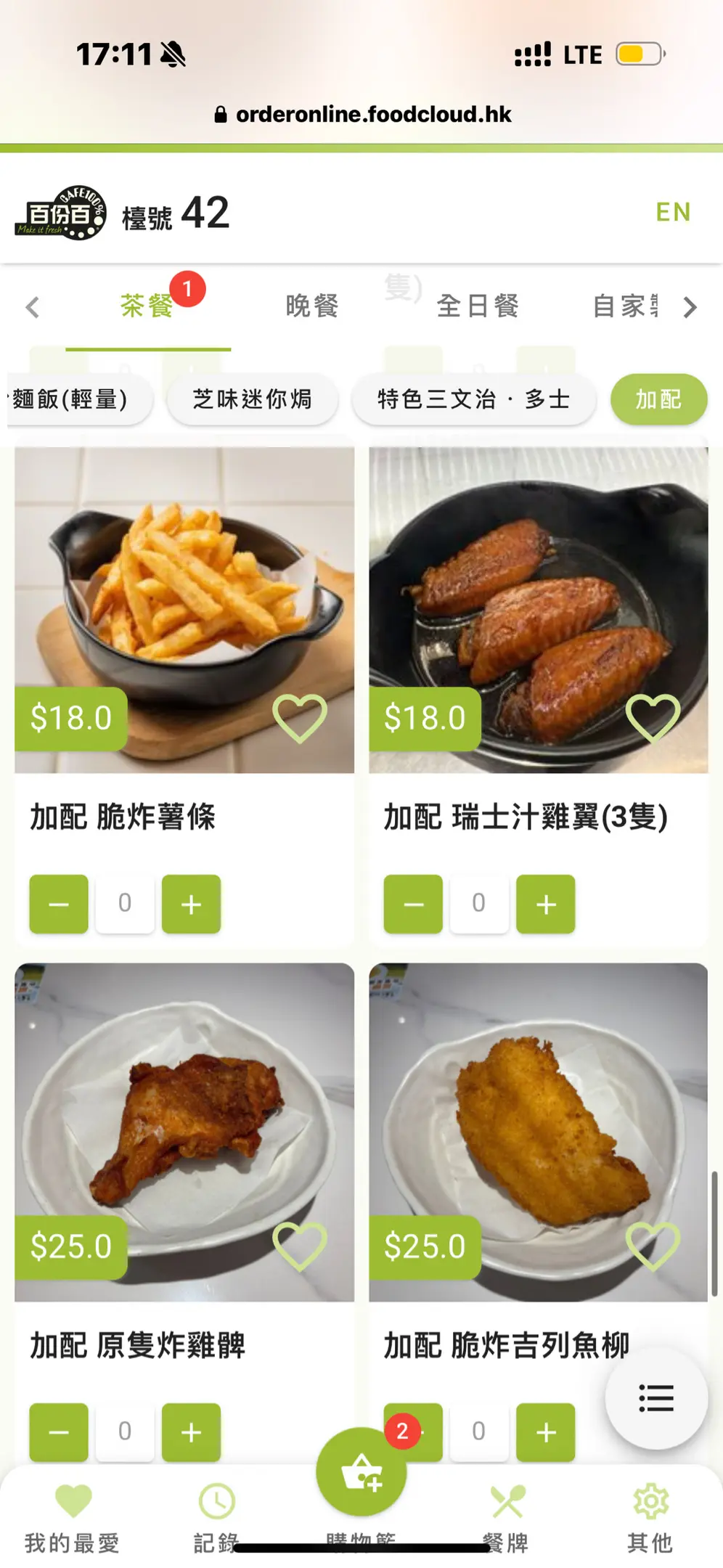Add one 加配 脆炸薯條
The image size is (723, 1568).
(x=191, y=904)
